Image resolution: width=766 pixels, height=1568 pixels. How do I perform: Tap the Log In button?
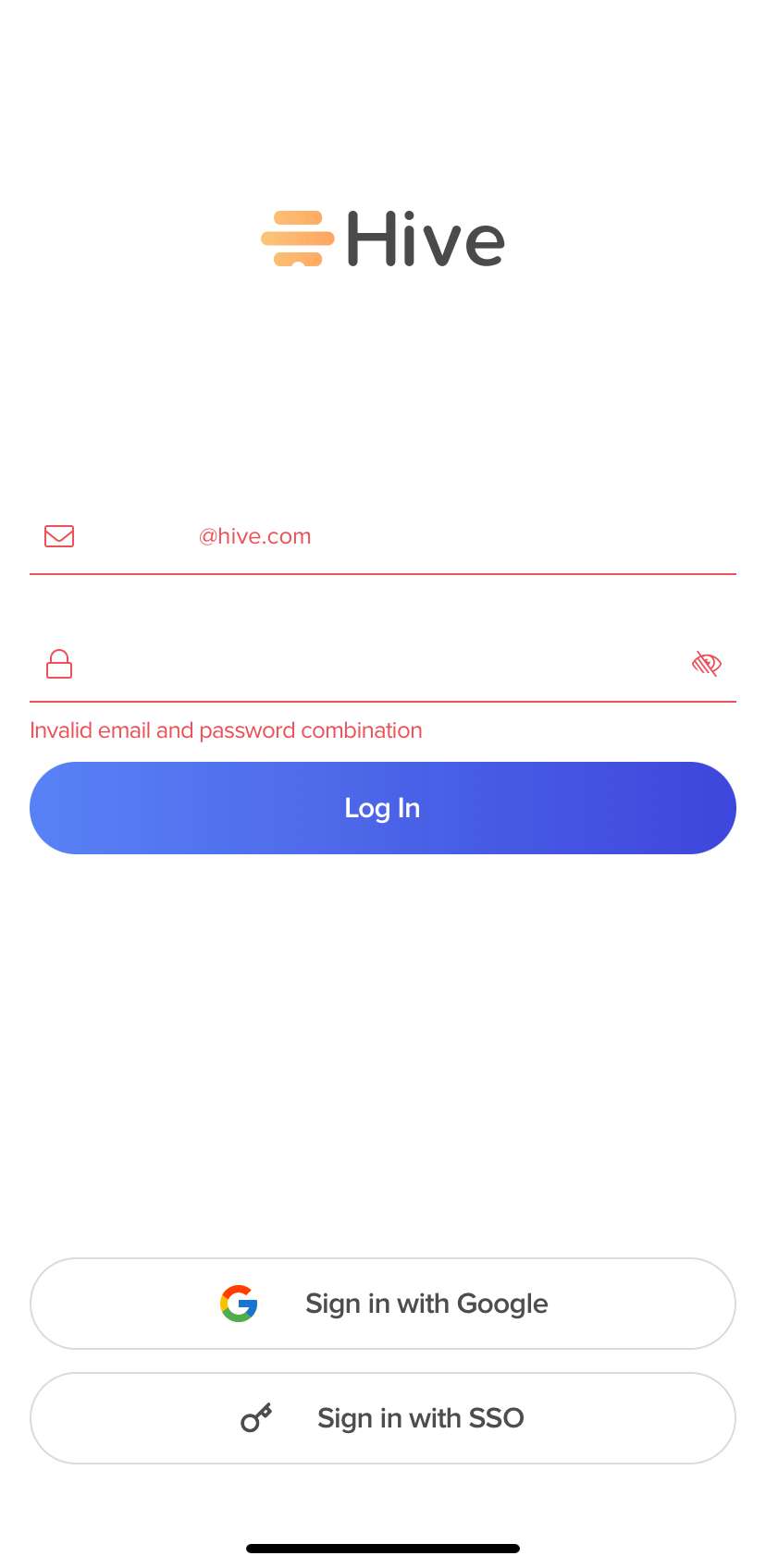[x=383, y=808]
